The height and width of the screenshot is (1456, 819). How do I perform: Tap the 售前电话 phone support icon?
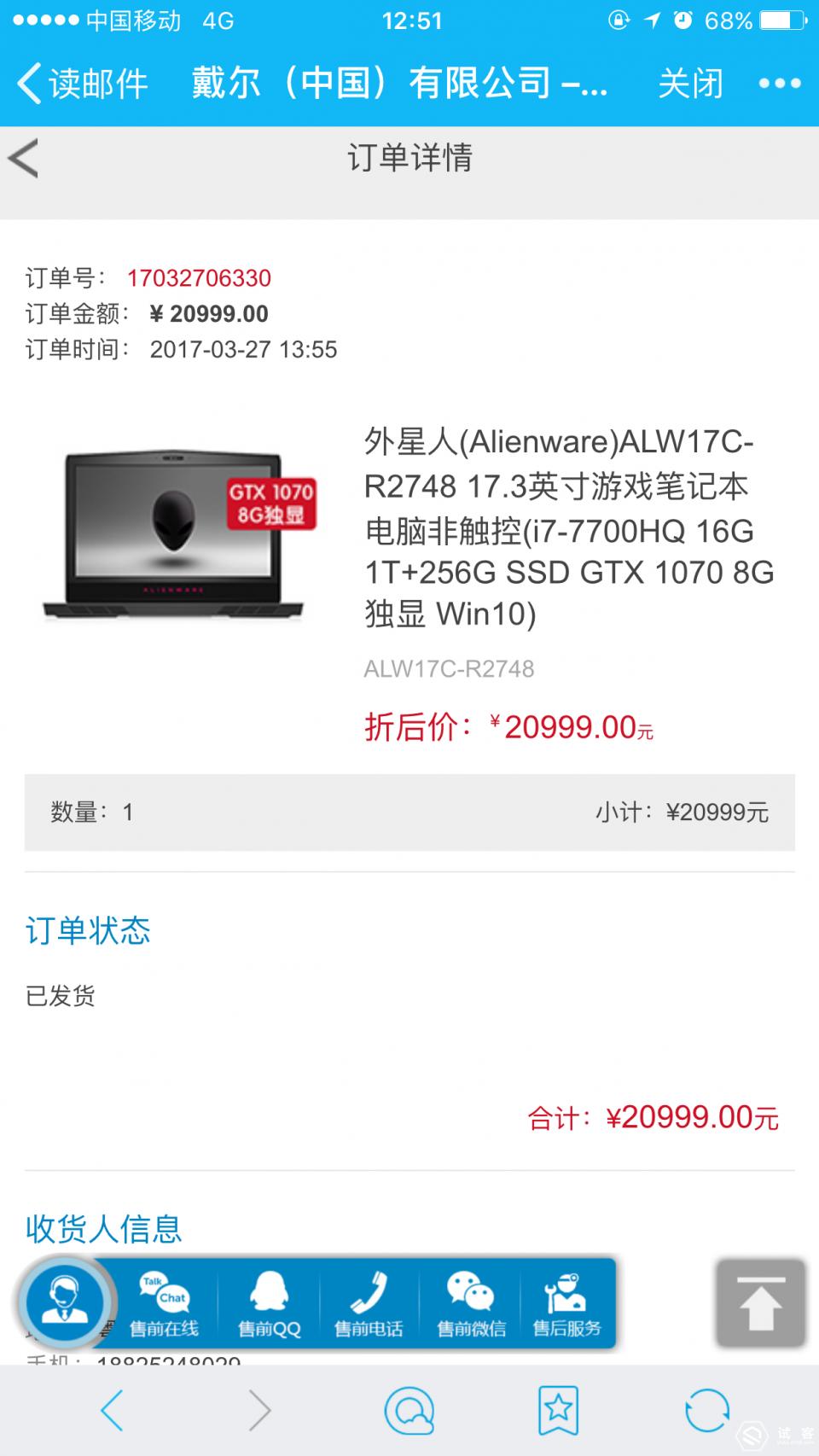click(x=369, y=1303)
